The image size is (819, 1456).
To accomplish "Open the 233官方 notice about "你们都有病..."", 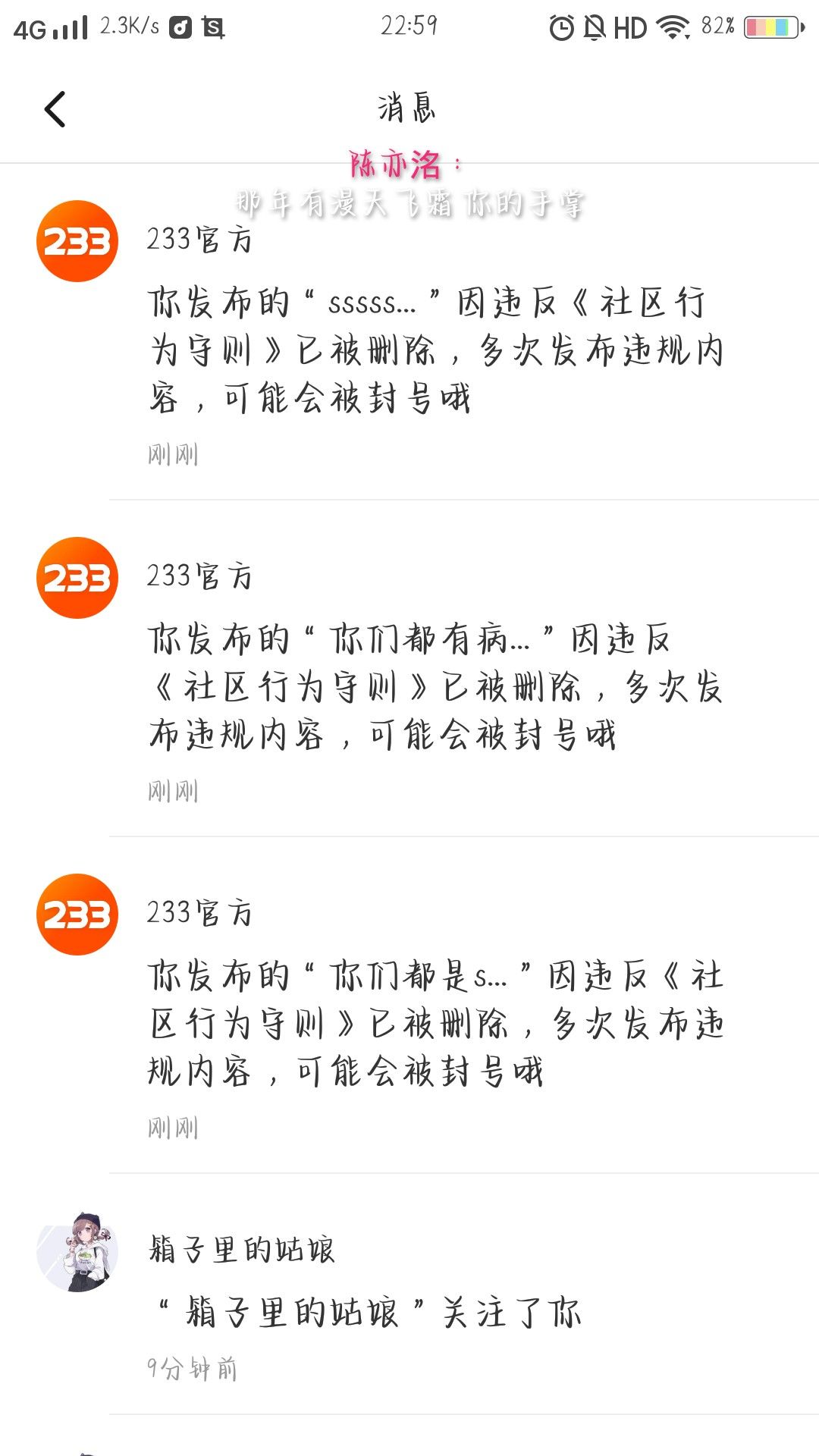I will [436, 687].
